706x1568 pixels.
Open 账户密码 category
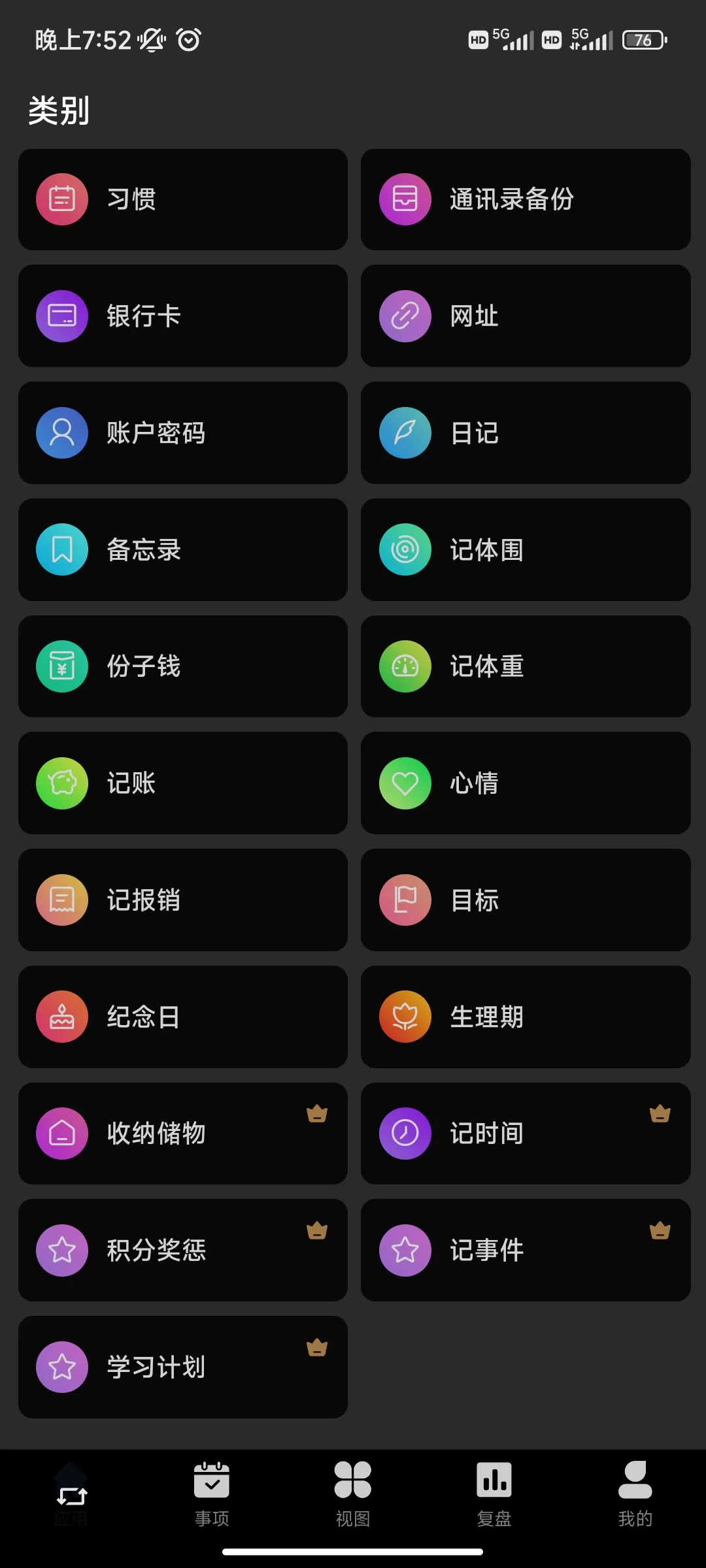(183, 433)
